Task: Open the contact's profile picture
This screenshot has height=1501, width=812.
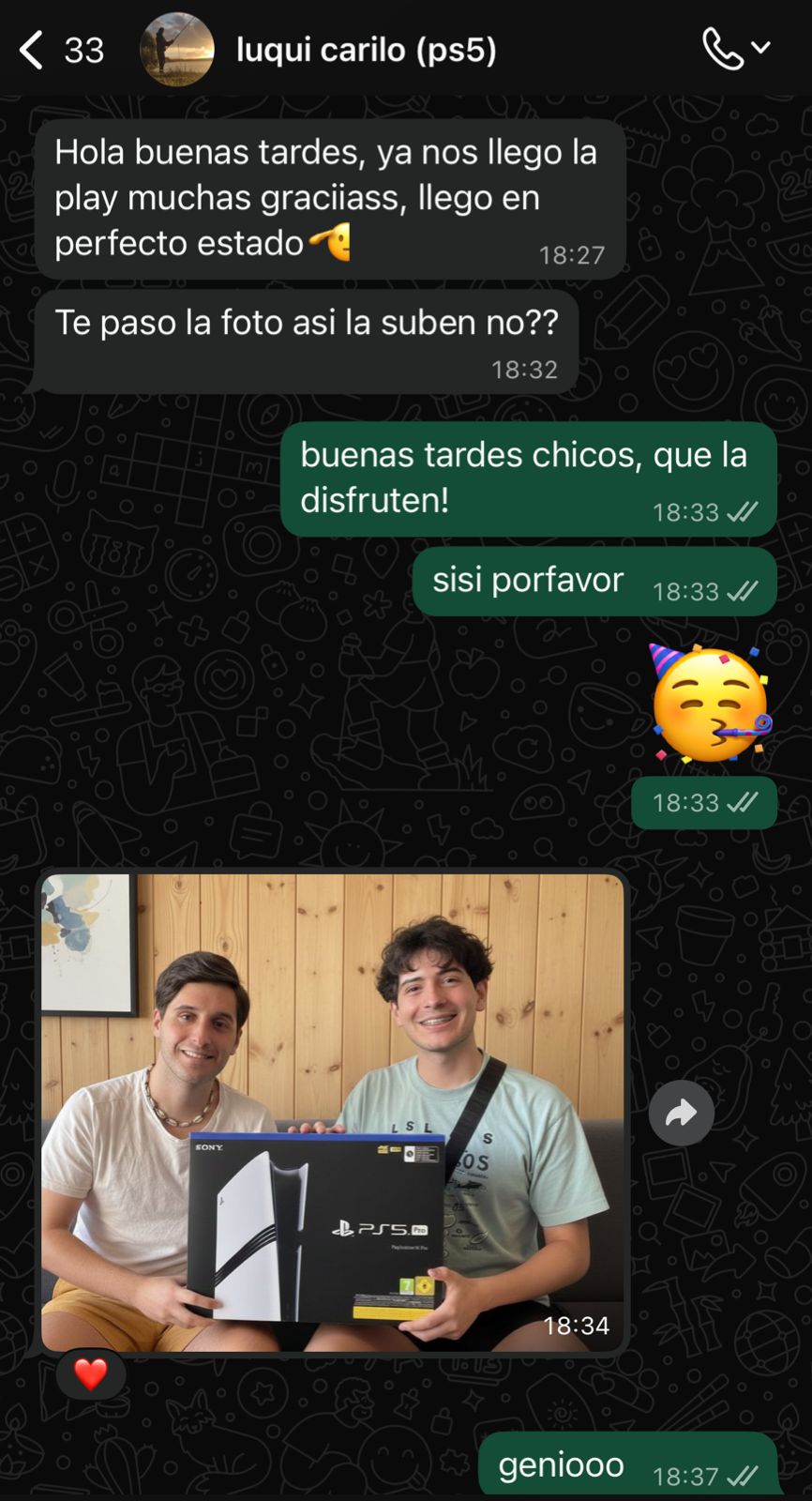Action: coord(176,50)
